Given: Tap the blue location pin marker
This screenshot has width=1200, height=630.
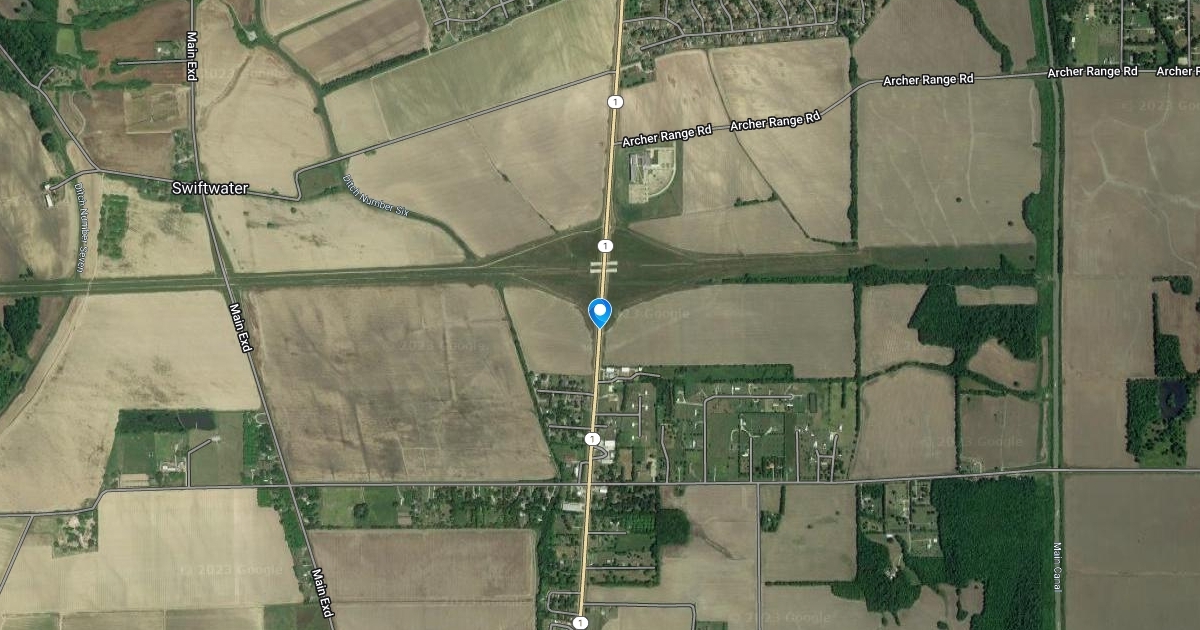Looking at the screenshot, I should click(x=600, y=311).
